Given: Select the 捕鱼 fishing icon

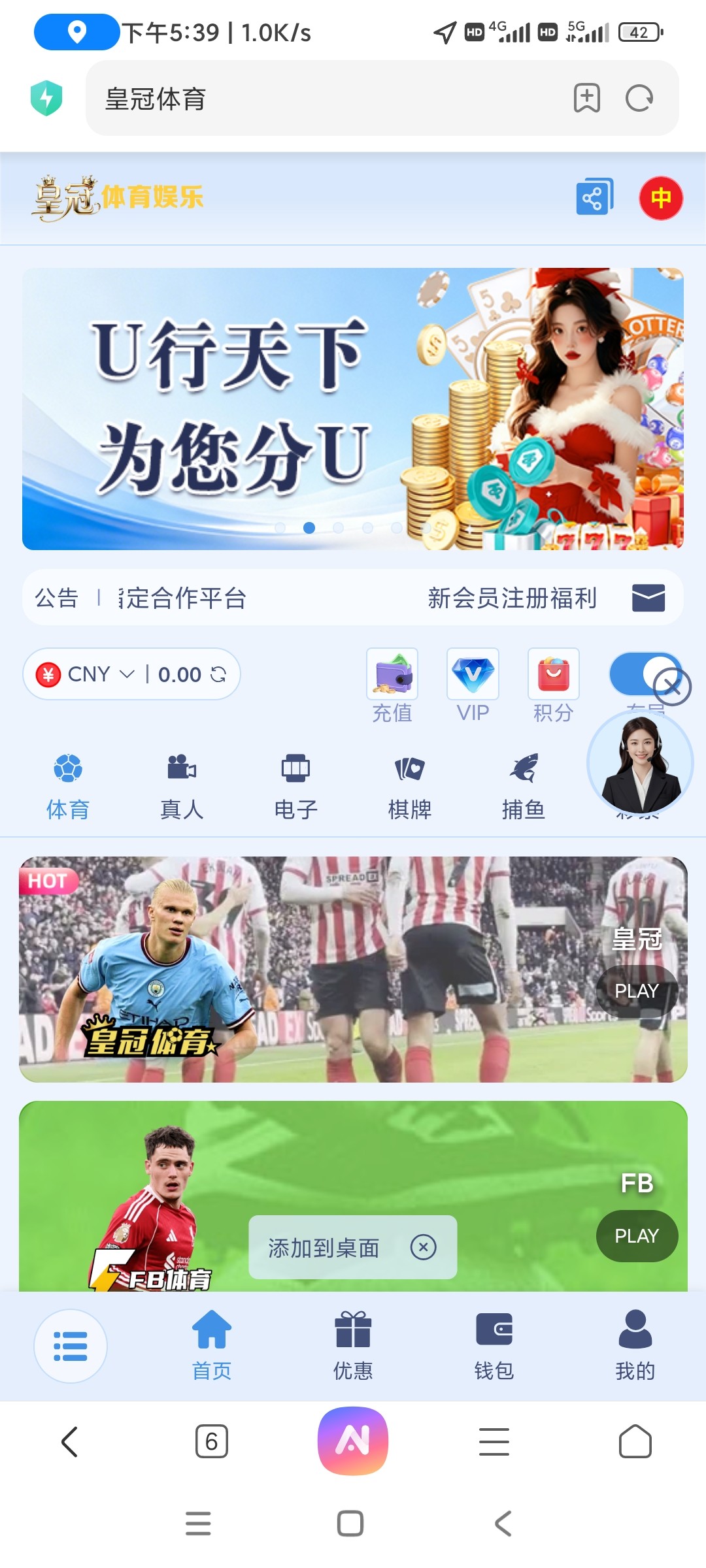Looking at the screenshot, I should [524, 774].
